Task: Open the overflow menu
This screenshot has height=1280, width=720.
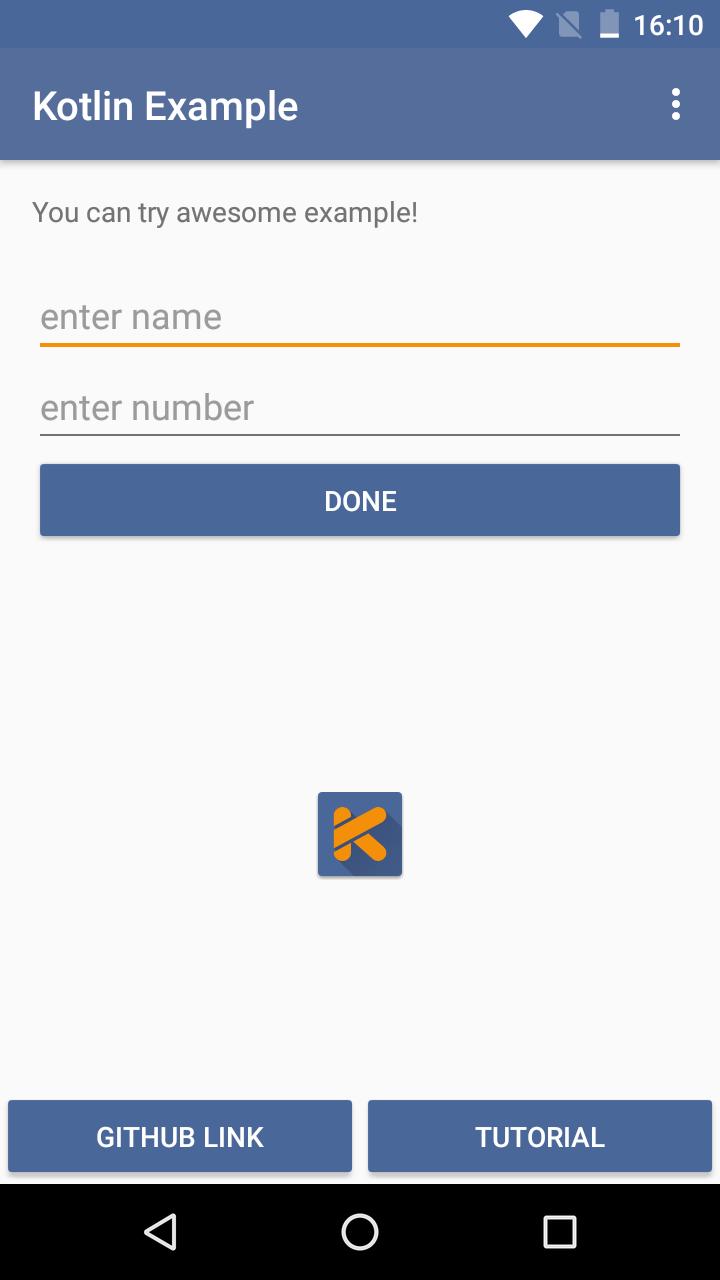Action: pos(676,105)
